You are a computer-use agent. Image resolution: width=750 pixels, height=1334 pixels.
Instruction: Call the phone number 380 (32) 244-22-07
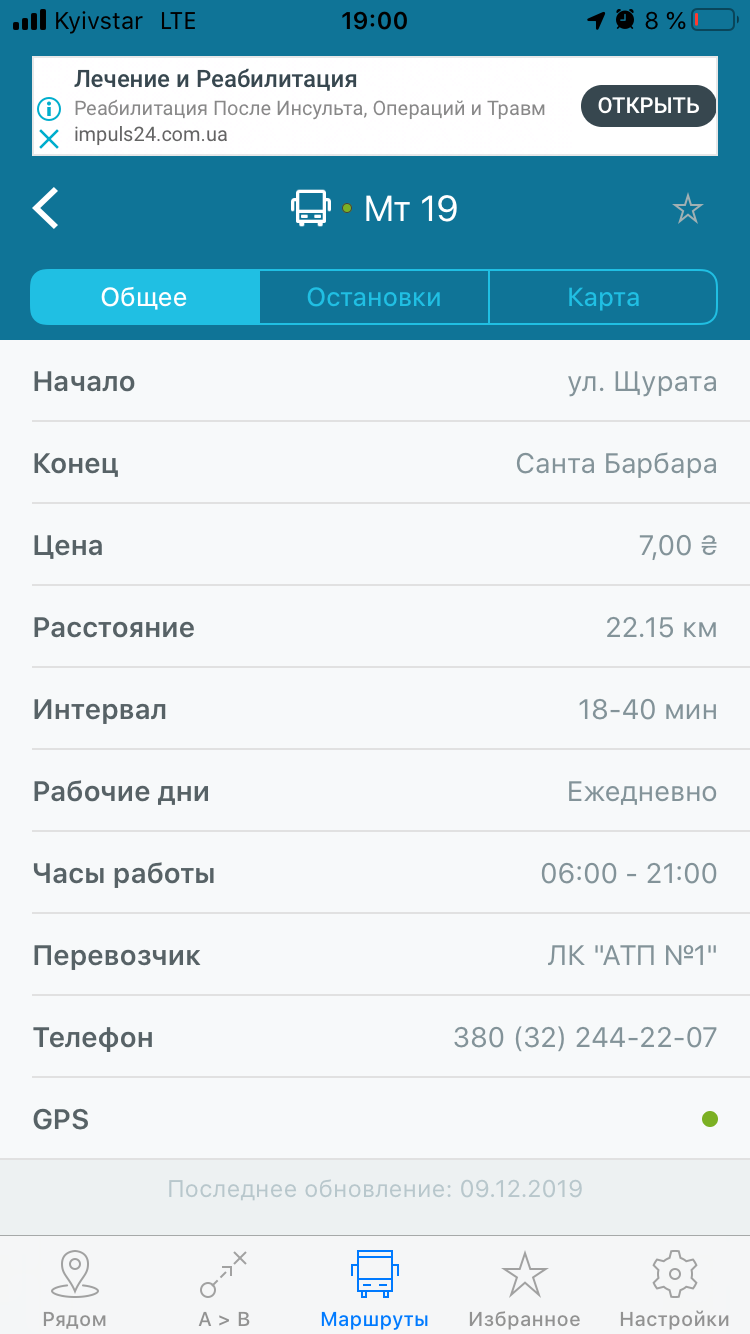click(585, 1037)
